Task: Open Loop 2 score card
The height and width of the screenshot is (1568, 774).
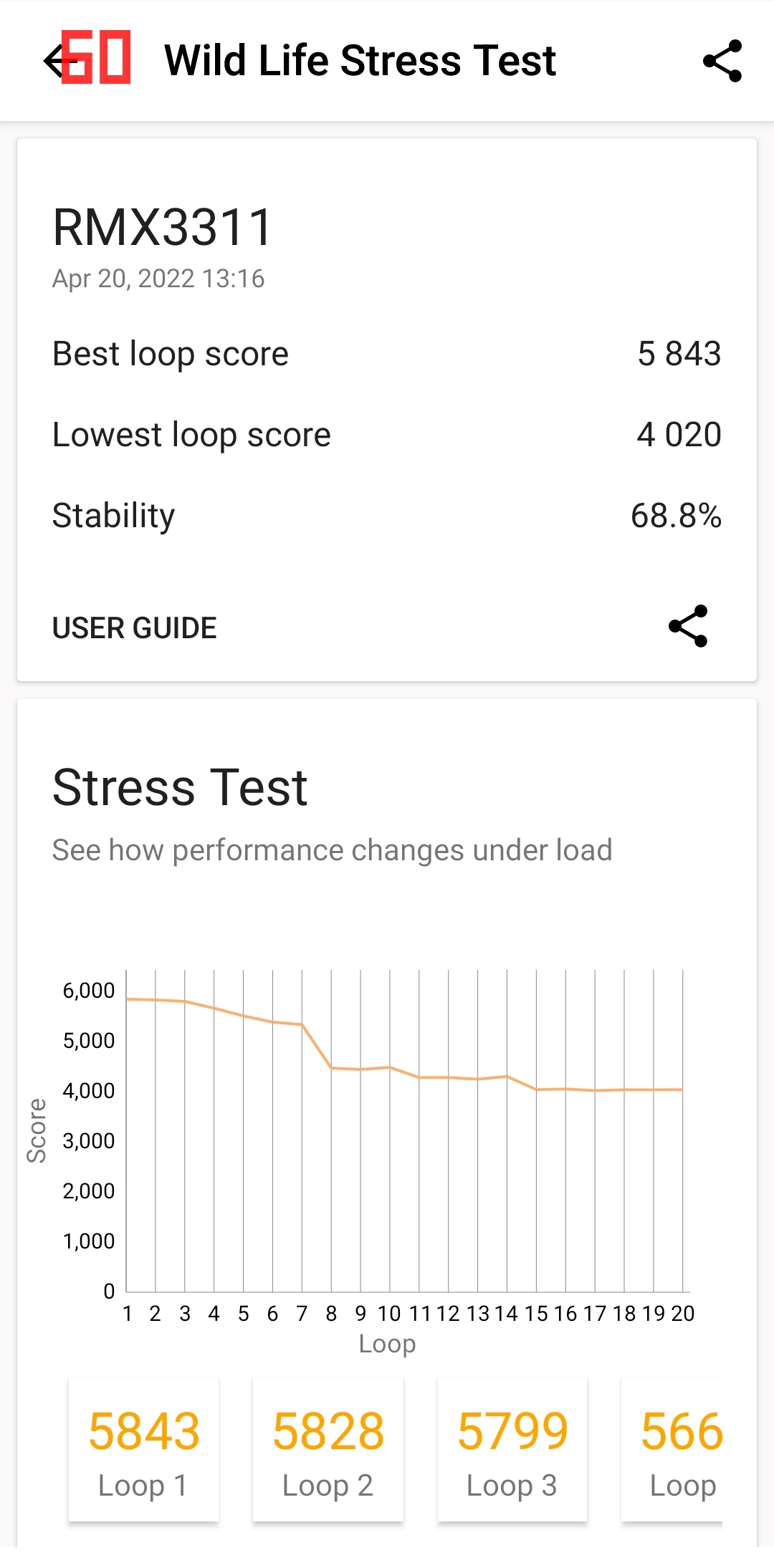Action: pyautogui.click(x=328, y=1450)
